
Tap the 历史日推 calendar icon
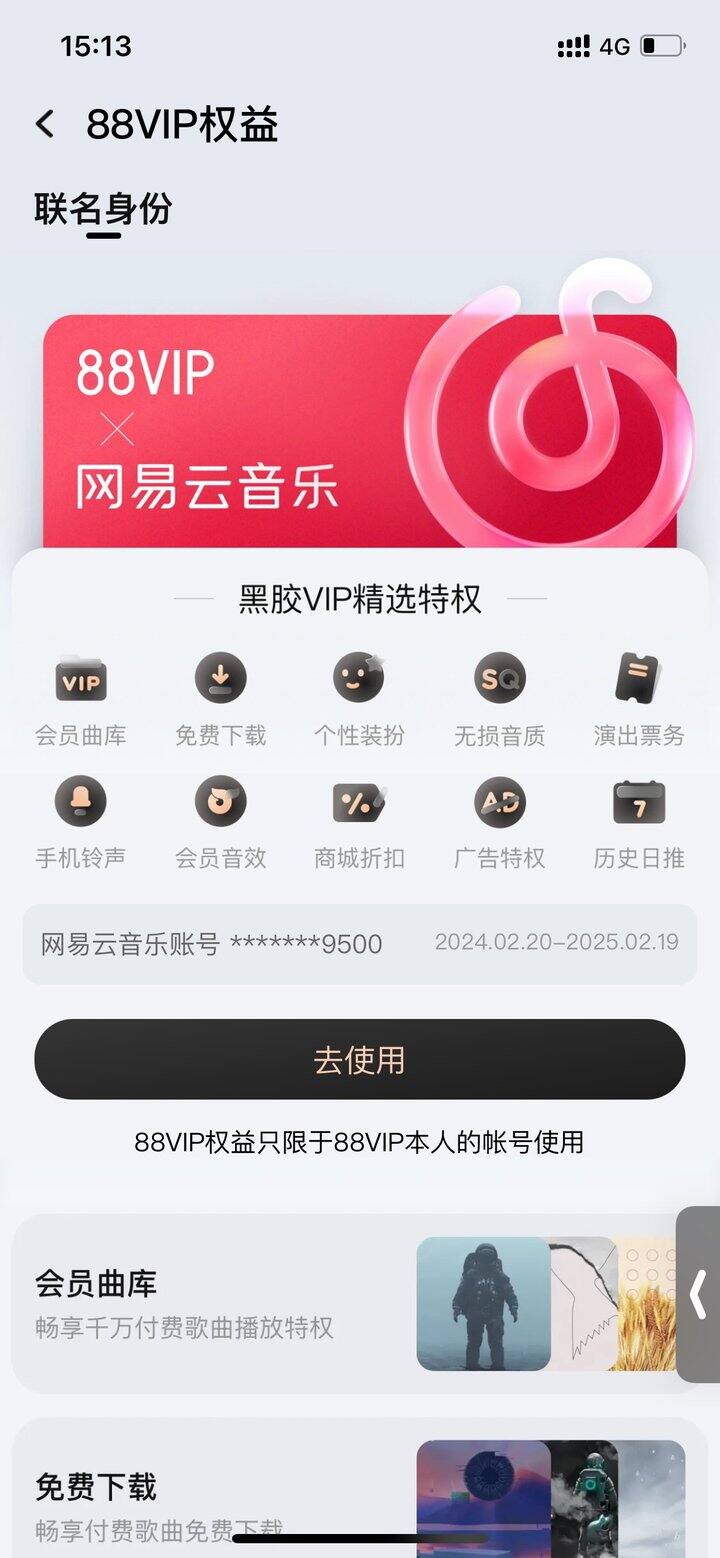(638, 803)
